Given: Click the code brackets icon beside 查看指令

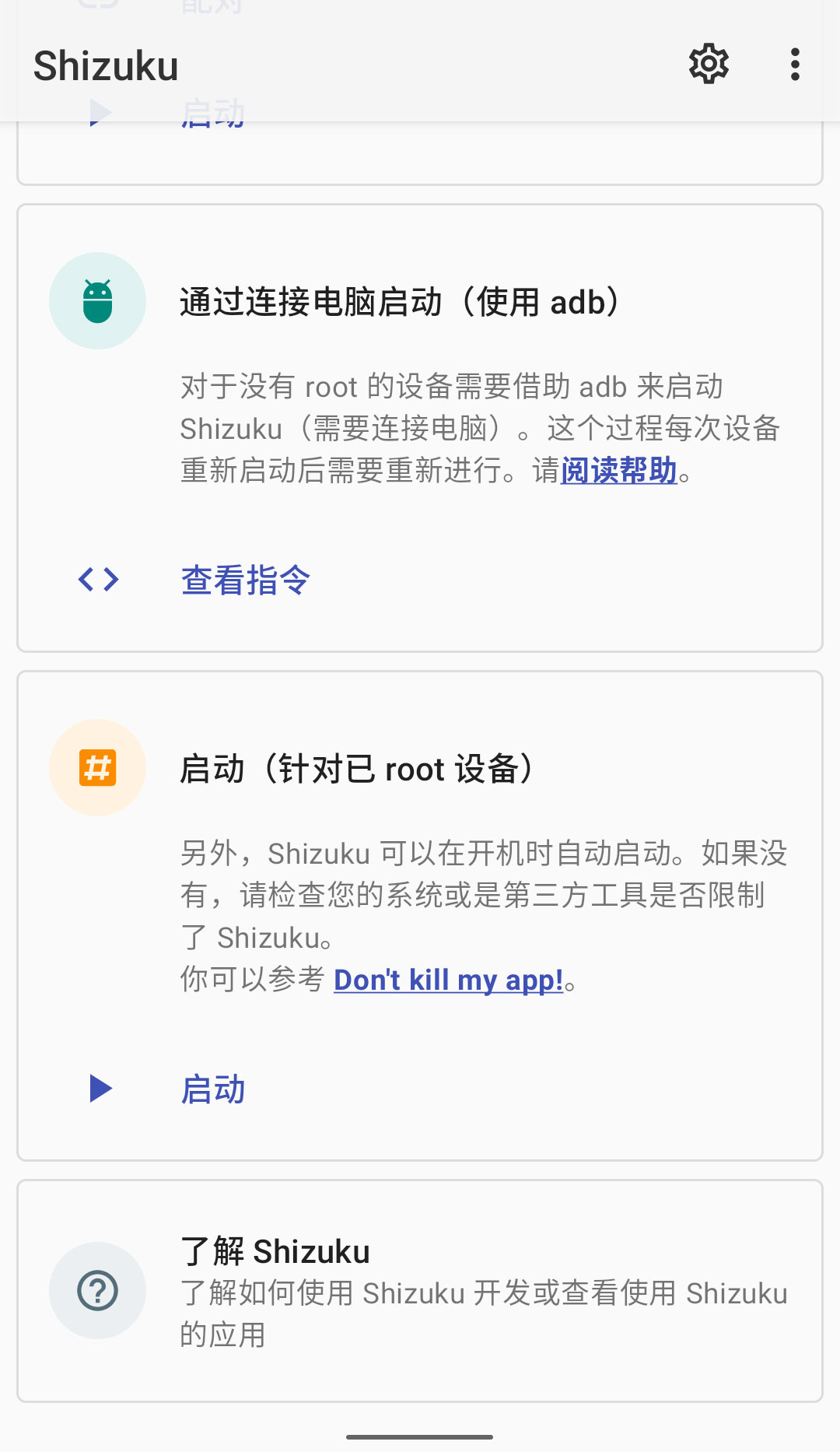Looking at the screenshot, I should (x=99, y=579).
